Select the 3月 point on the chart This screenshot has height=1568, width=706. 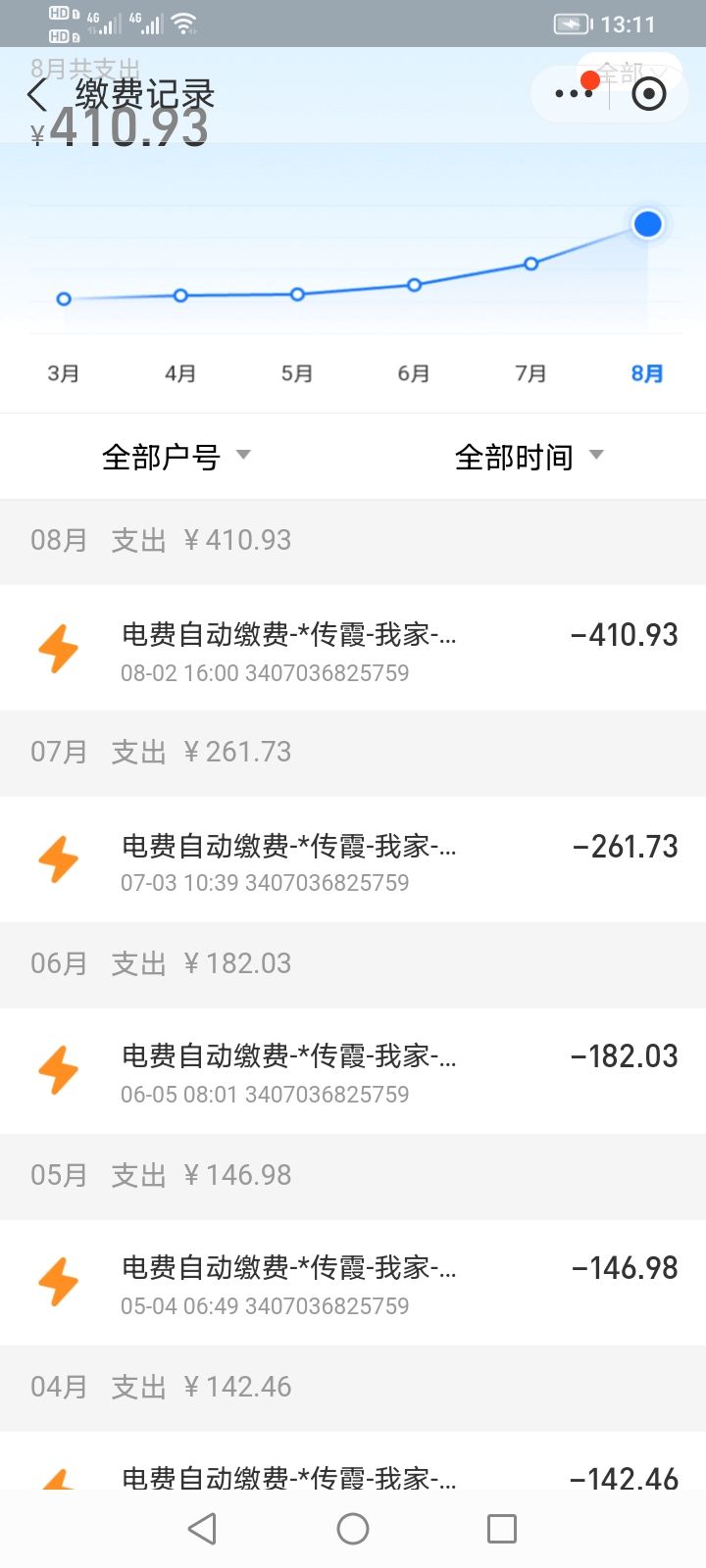tap(64, 299)
